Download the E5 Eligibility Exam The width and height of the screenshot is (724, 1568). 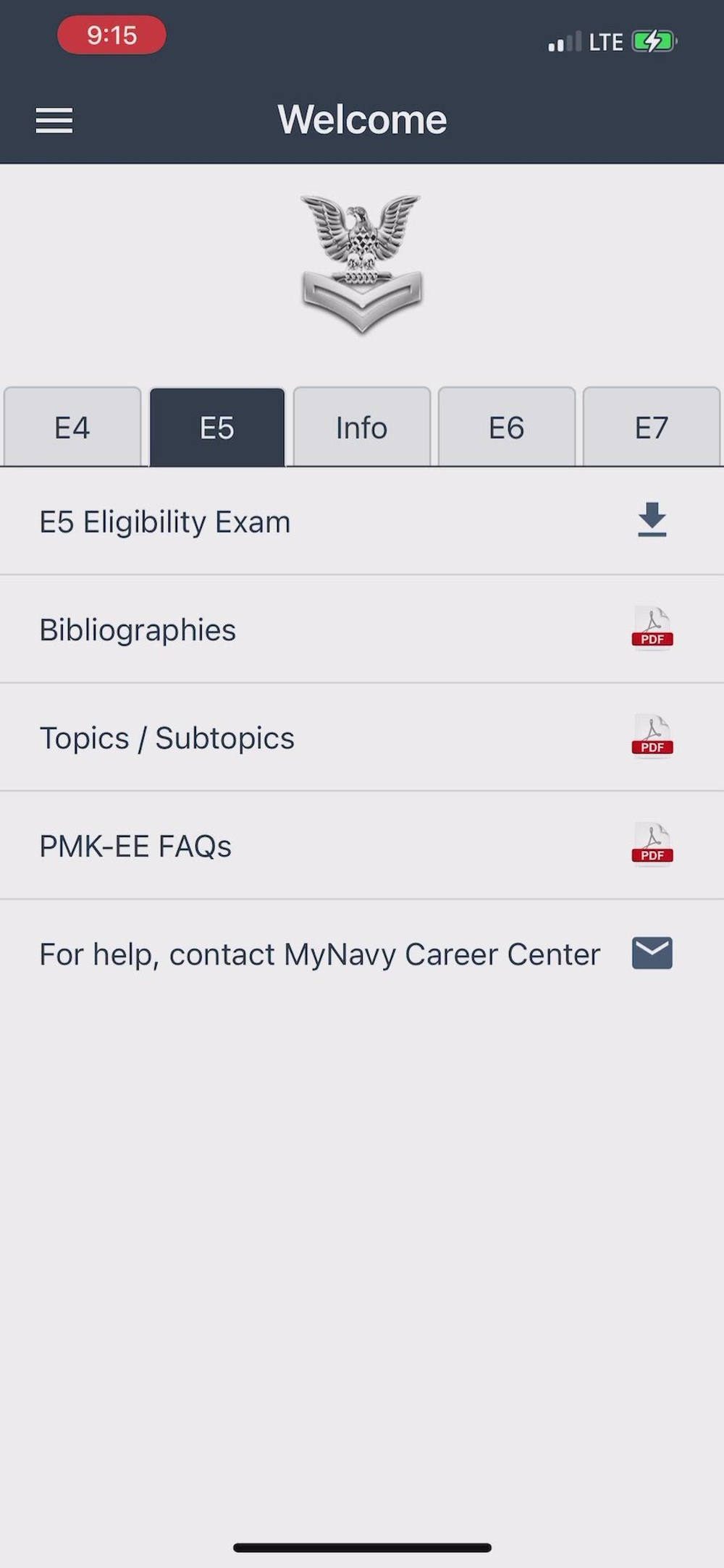coord(652,520)
